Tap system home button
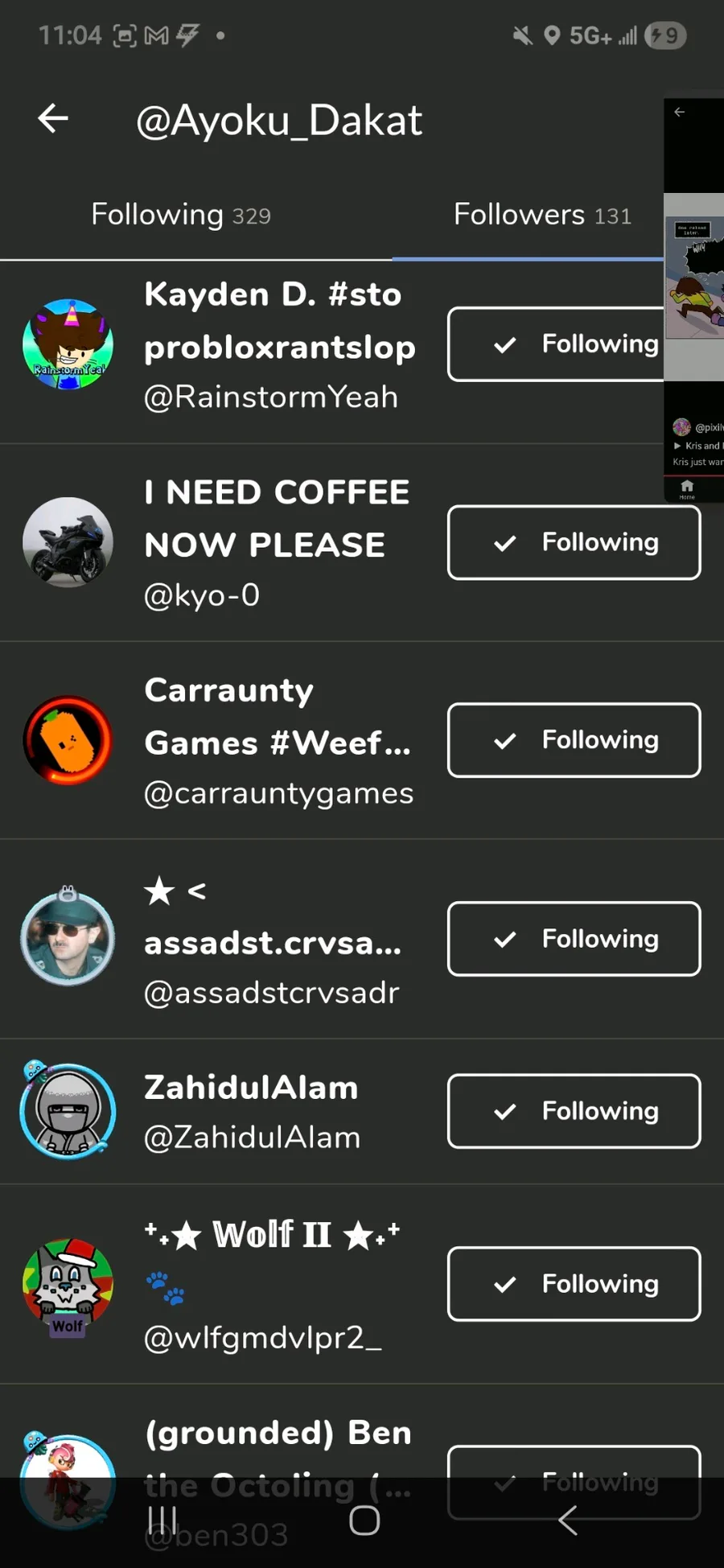Image resolution: width=724 pixels, height=1568 pixels. 364,1520
